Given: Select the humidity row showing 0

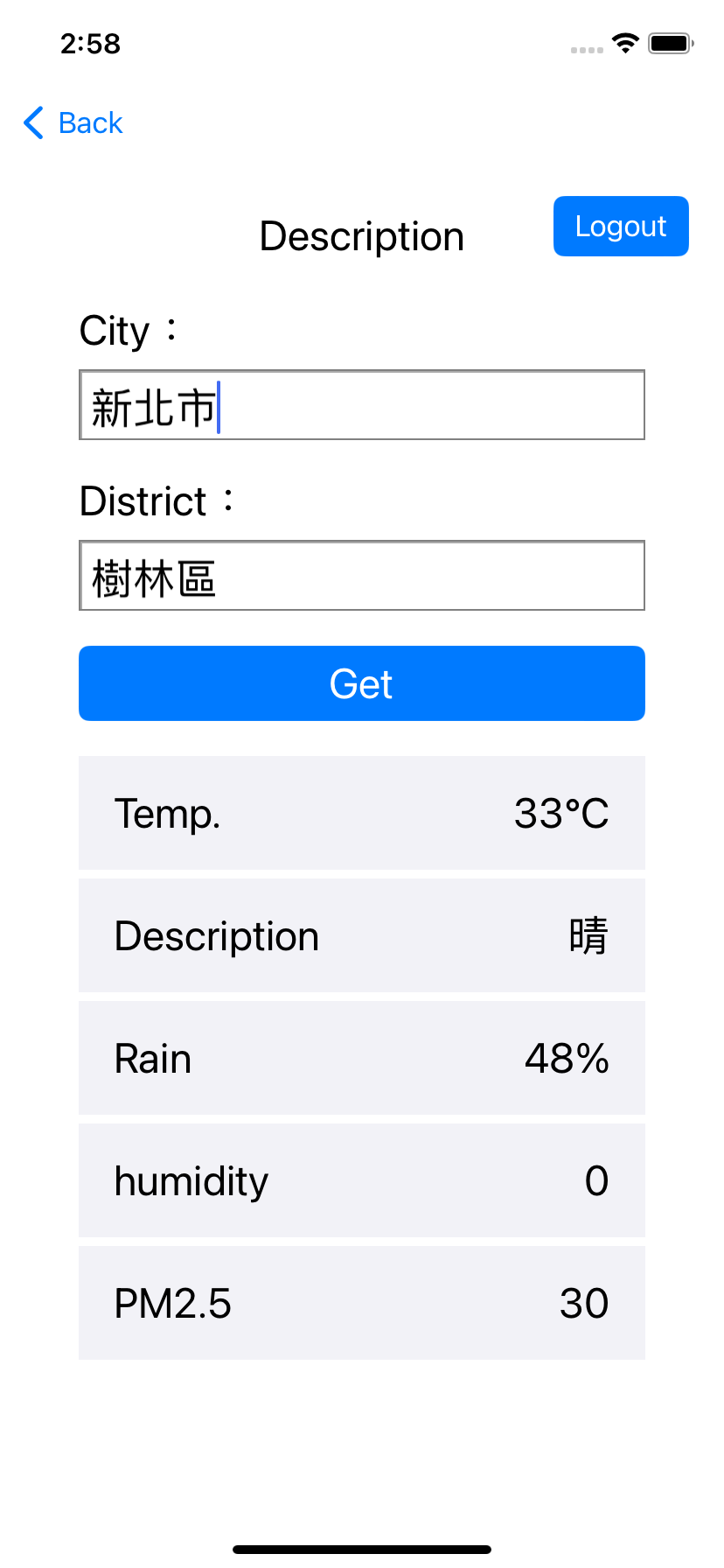Looking at the screenshot, I should click(x=361, y=1180).
